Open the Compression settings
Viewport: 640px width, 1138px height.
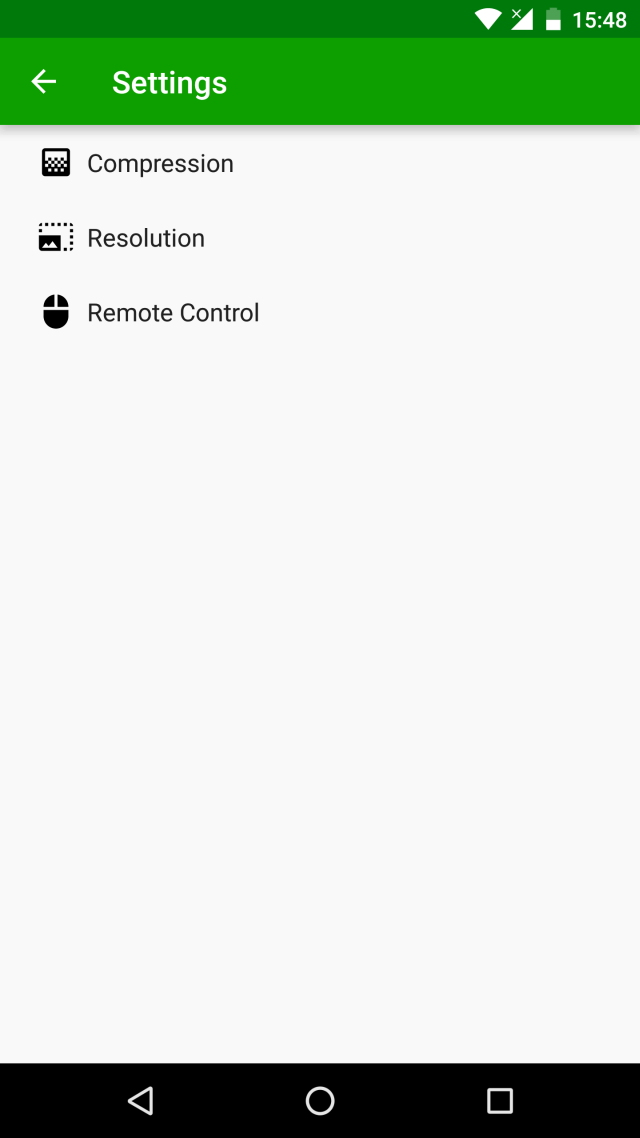pos(320,163)
